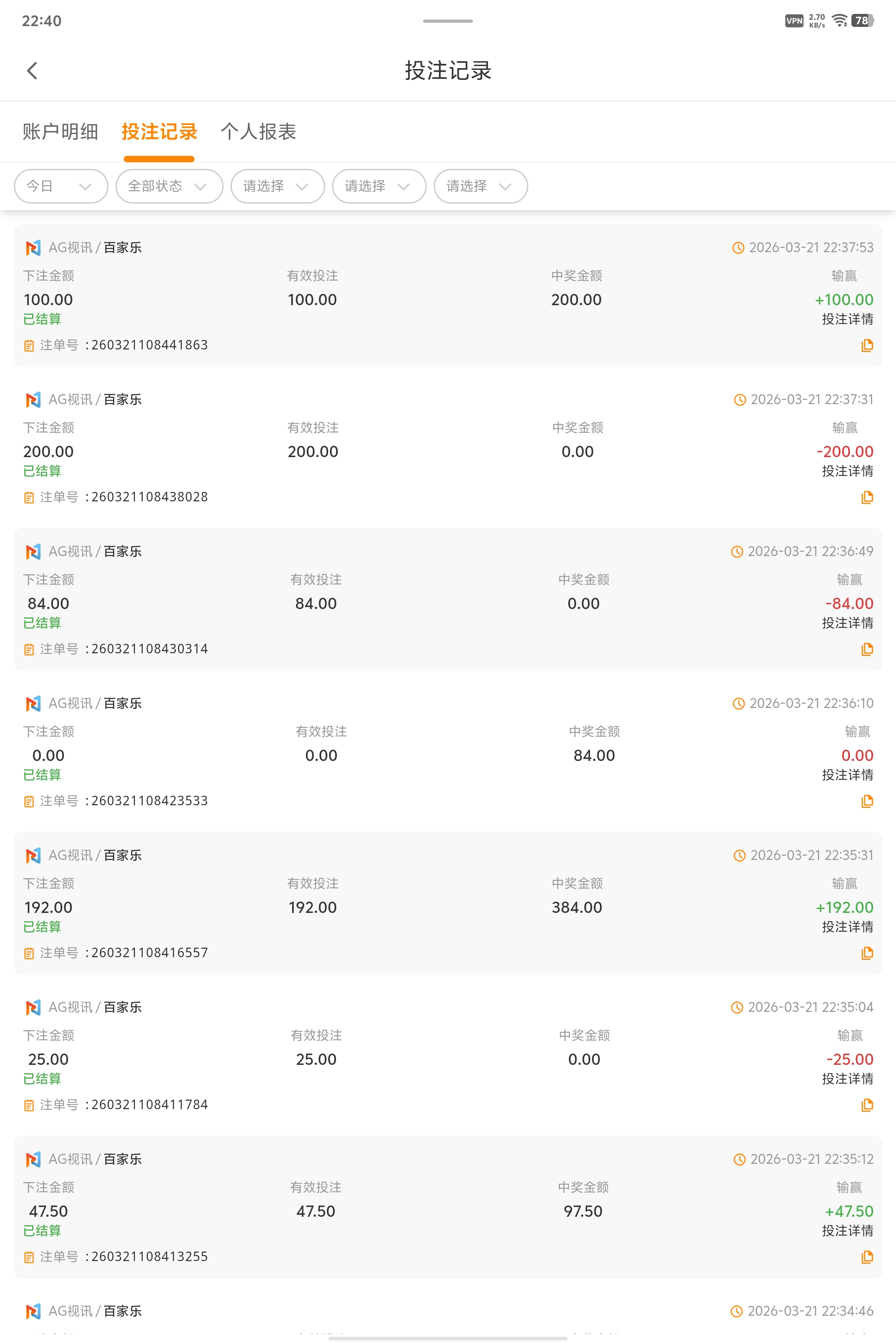
Task: Open 投注详情 for bet 260321108441863
Action: click(x=847, y=320)
